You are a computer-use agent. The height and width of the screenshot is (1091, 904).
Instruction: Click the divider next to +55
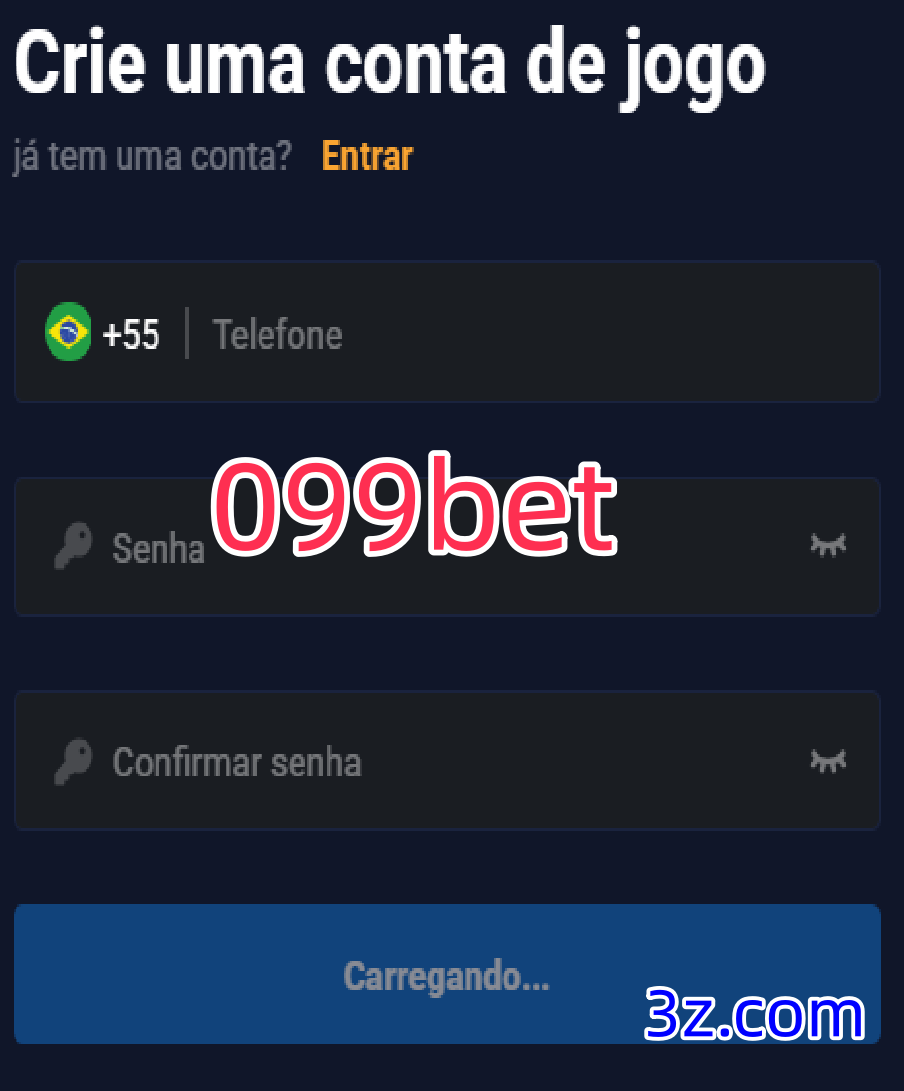[x=186, y=333]
